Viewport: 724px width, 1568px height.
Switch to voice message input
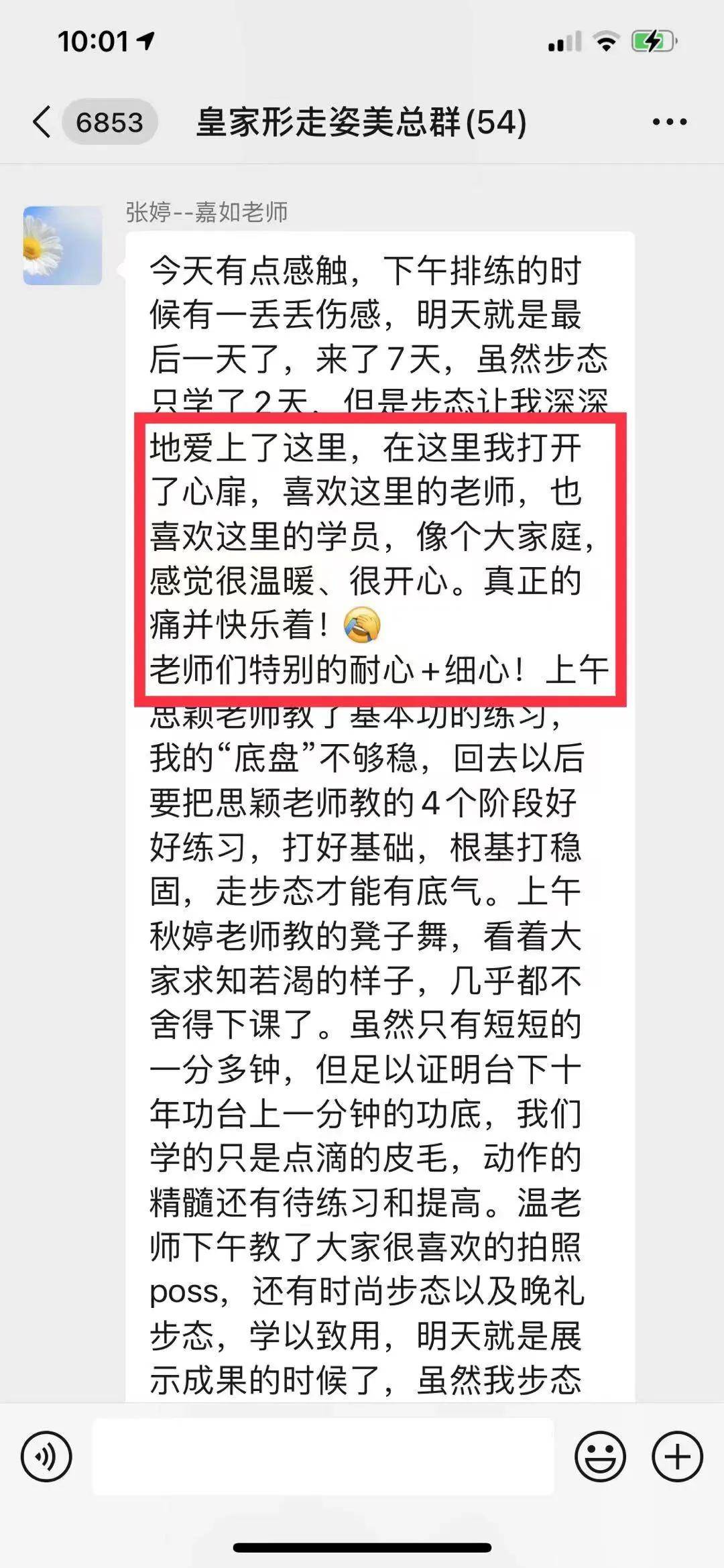pyautogui.click(x=46, y=1457)
